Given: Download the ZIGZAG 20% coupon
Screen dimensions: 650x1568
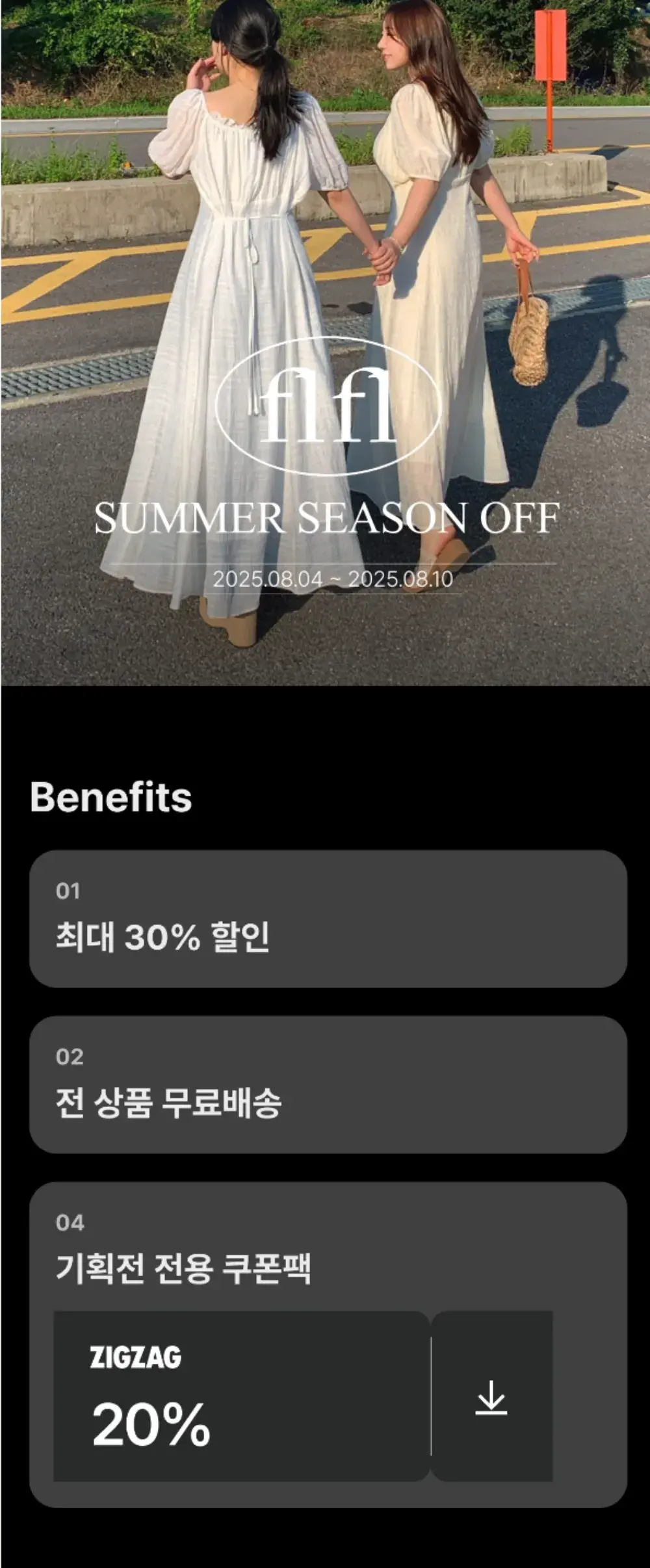Looking at the screenshot, I should [x=491, y=1397].
